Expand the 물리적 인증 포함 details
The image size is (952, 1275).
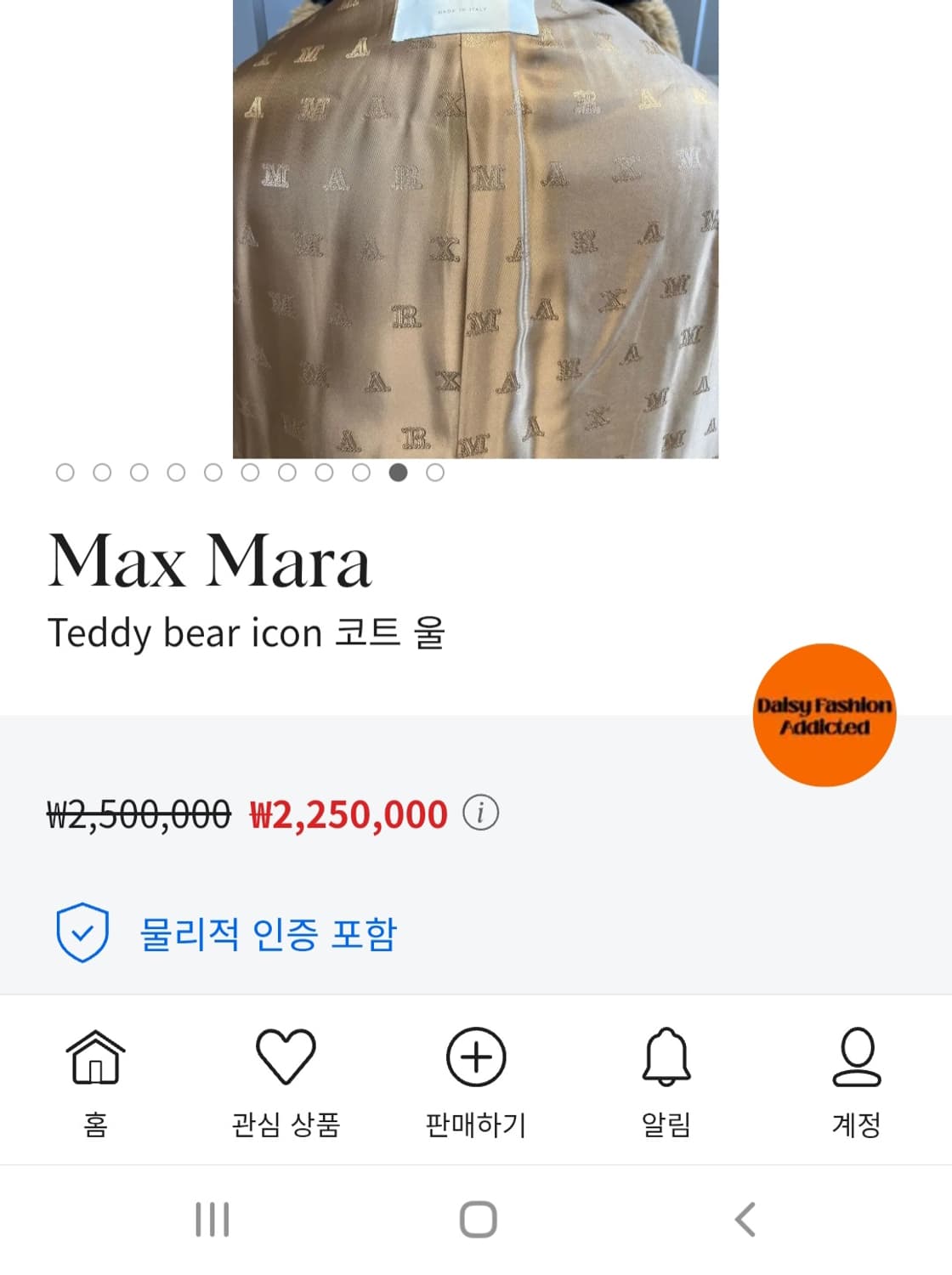pos(269,935)
